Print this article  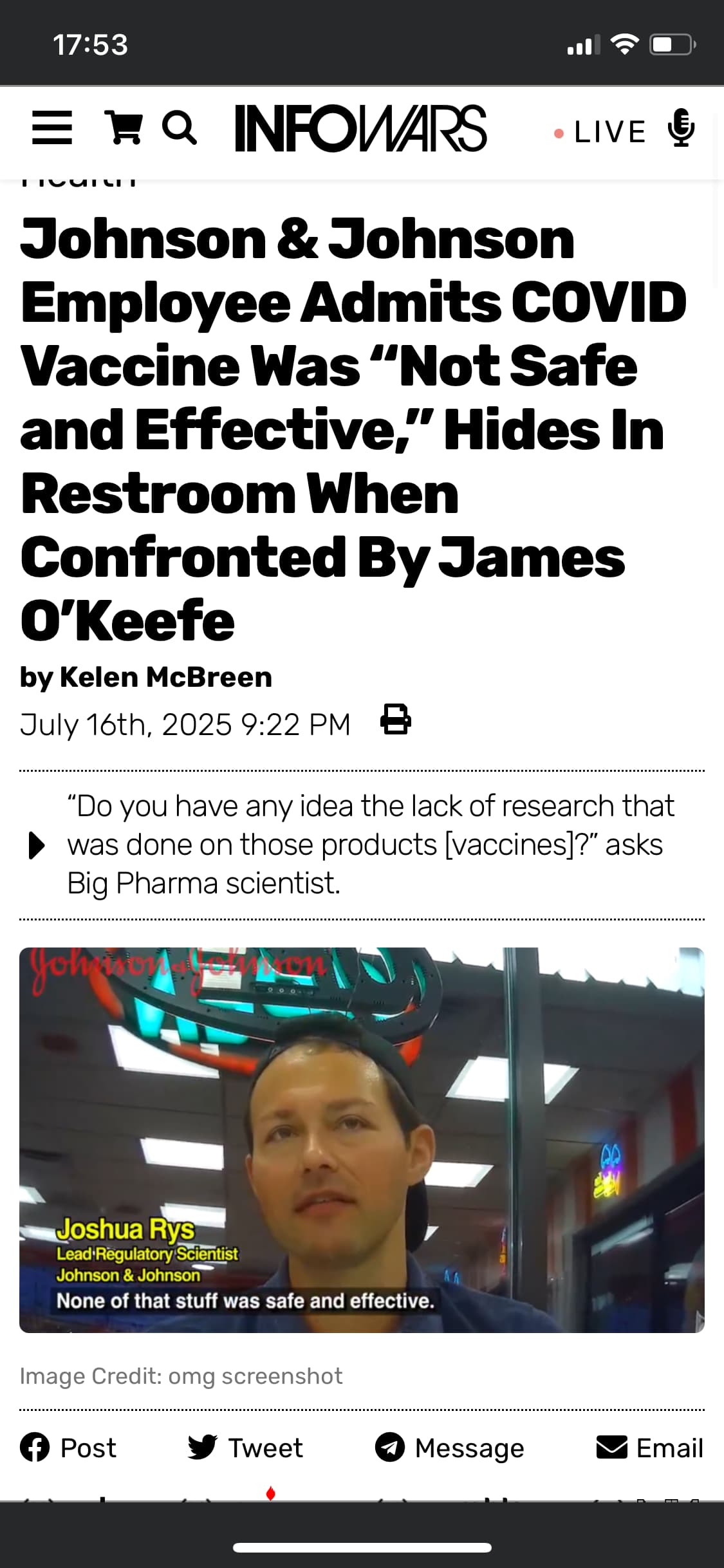coord(396,719)
